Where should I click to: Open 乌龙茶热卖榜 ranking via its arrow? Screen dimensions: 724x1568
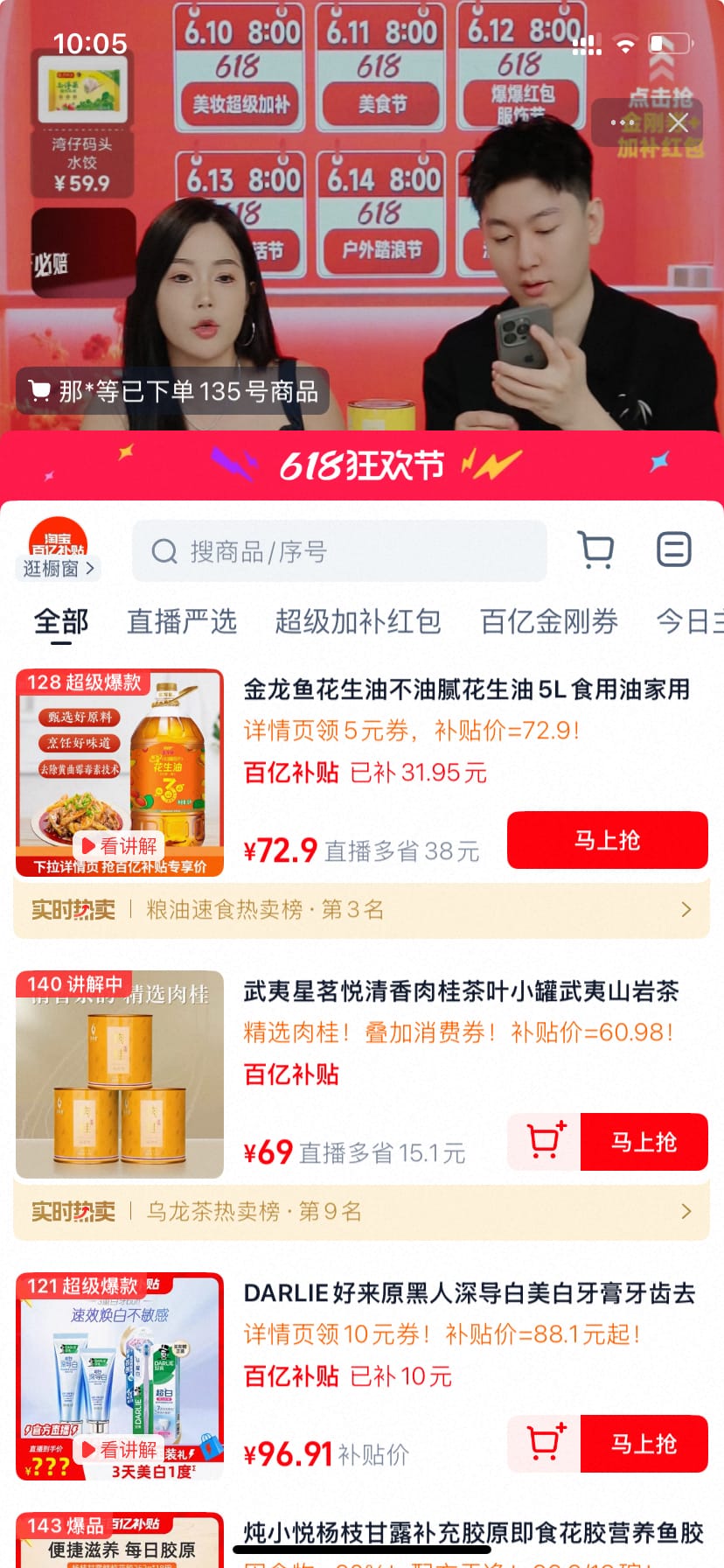pyautogui.click(x=686, y=1211)
